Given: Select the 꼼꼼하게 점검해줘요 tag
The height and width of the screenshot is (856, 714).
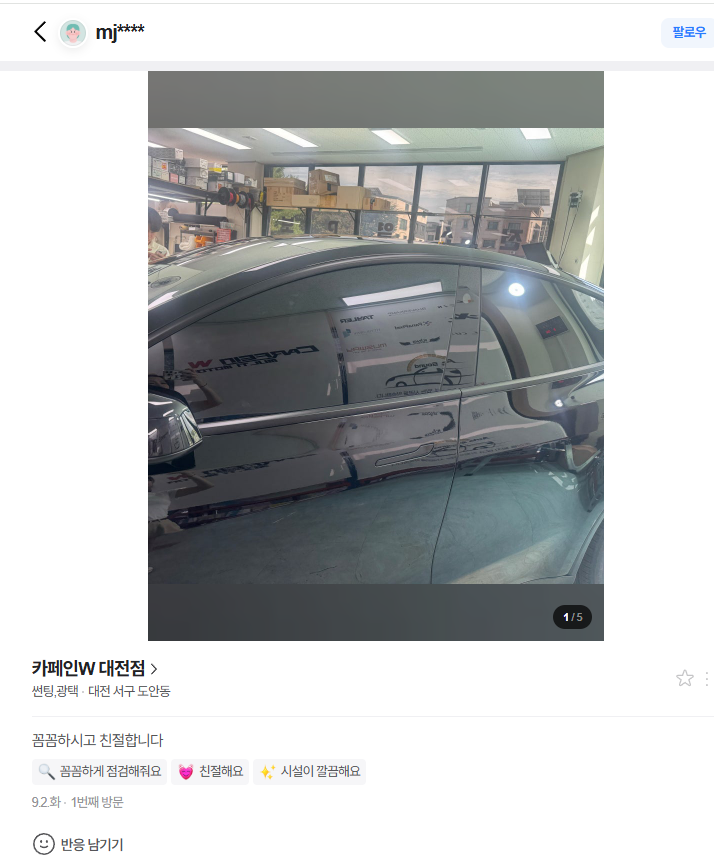Looking at the screenshot, I should [99, 771].
